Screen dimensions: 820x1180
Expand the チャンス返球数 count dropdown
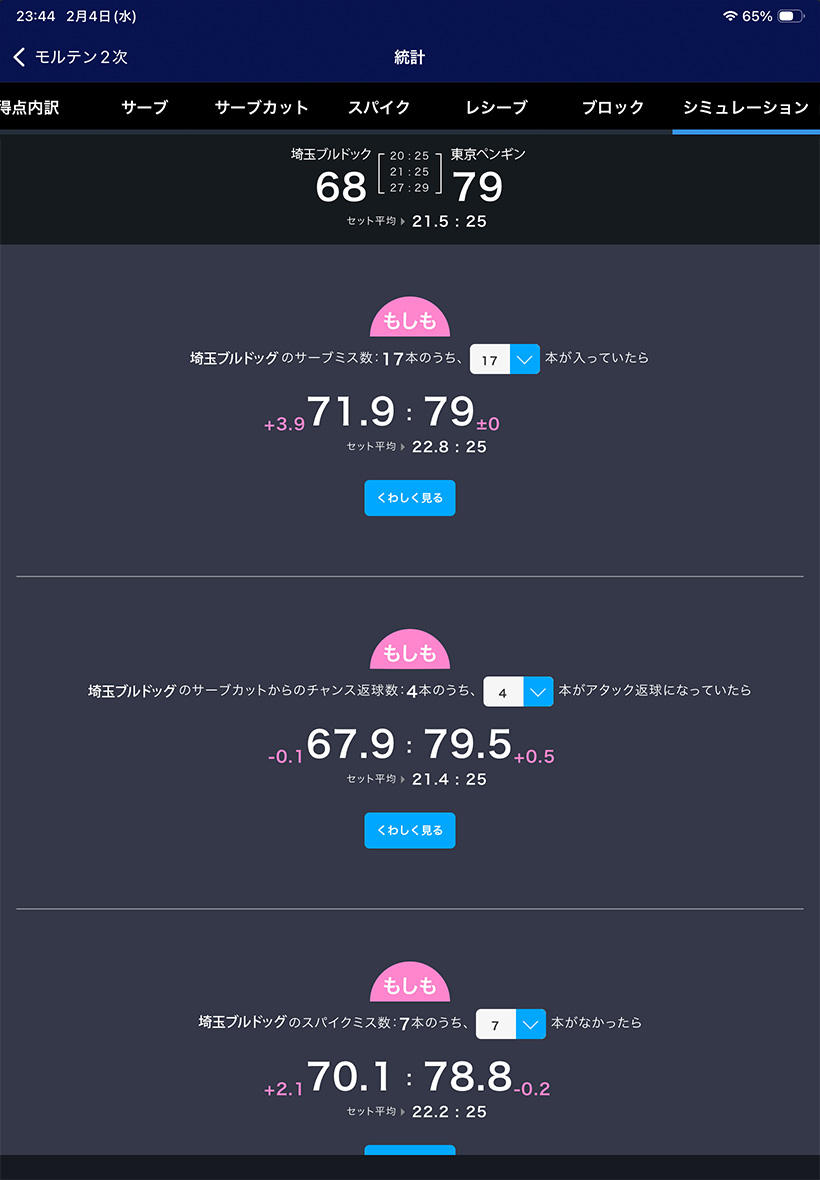519,692
